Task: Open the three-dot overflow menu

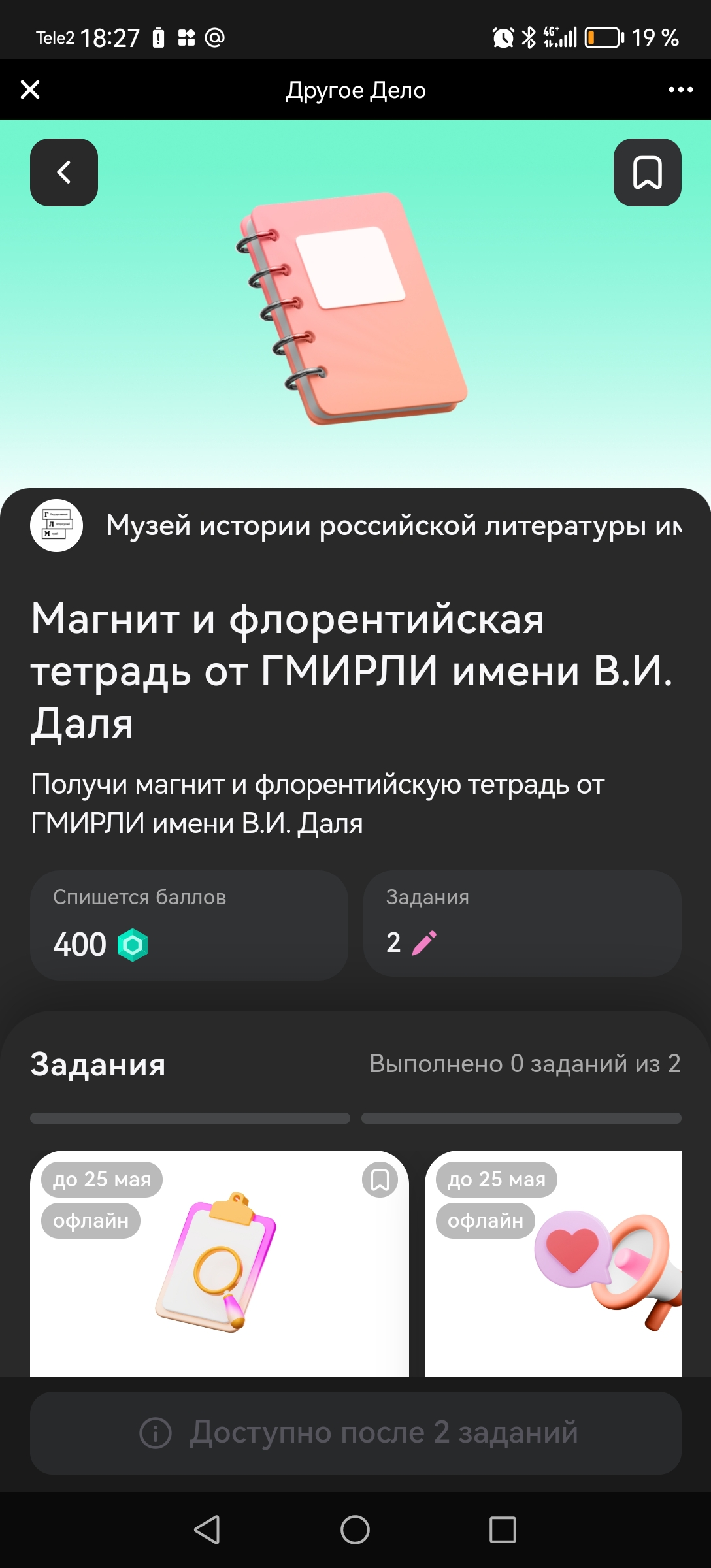Action: [680, 90]
